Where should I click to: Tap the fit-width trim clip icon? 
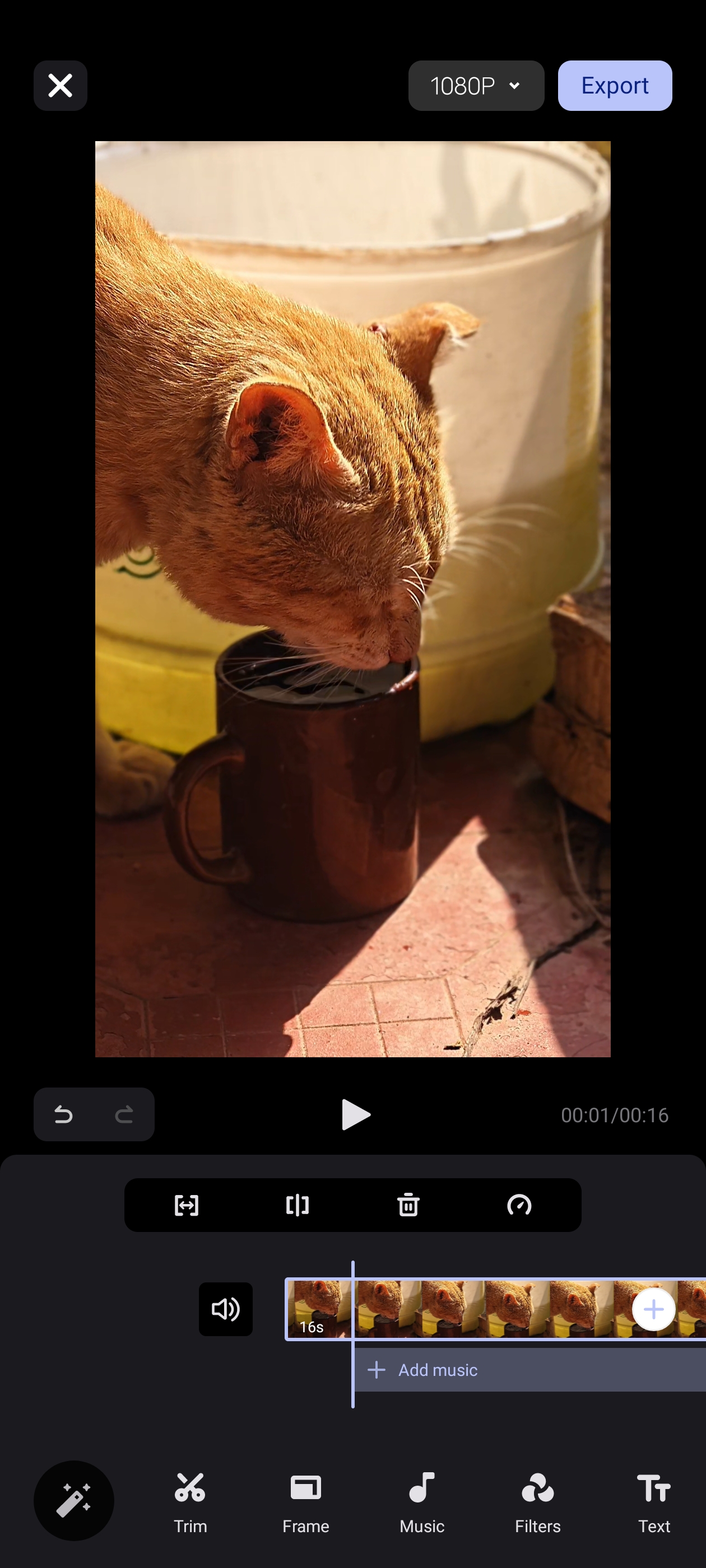[x=187, y=1205]
